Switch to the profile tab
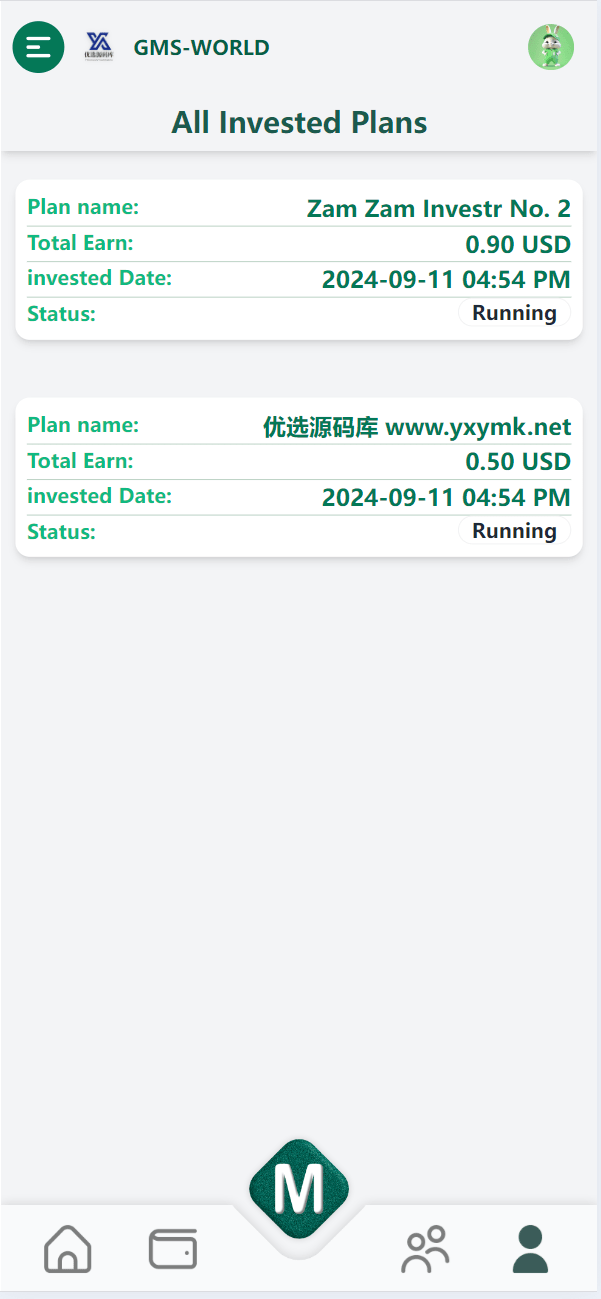 coord(531,1249)
